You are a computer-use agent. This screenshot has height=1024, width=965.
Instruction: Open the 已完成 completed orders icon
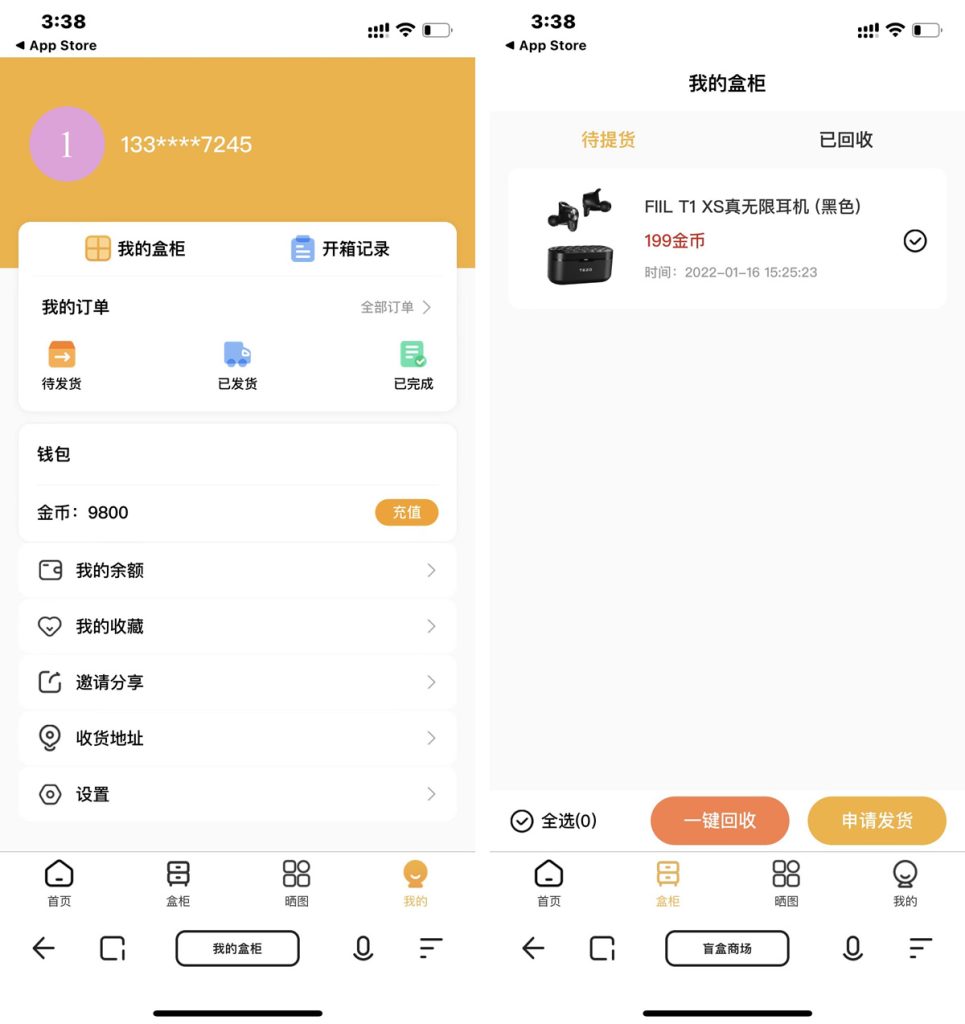click(412, 354)
